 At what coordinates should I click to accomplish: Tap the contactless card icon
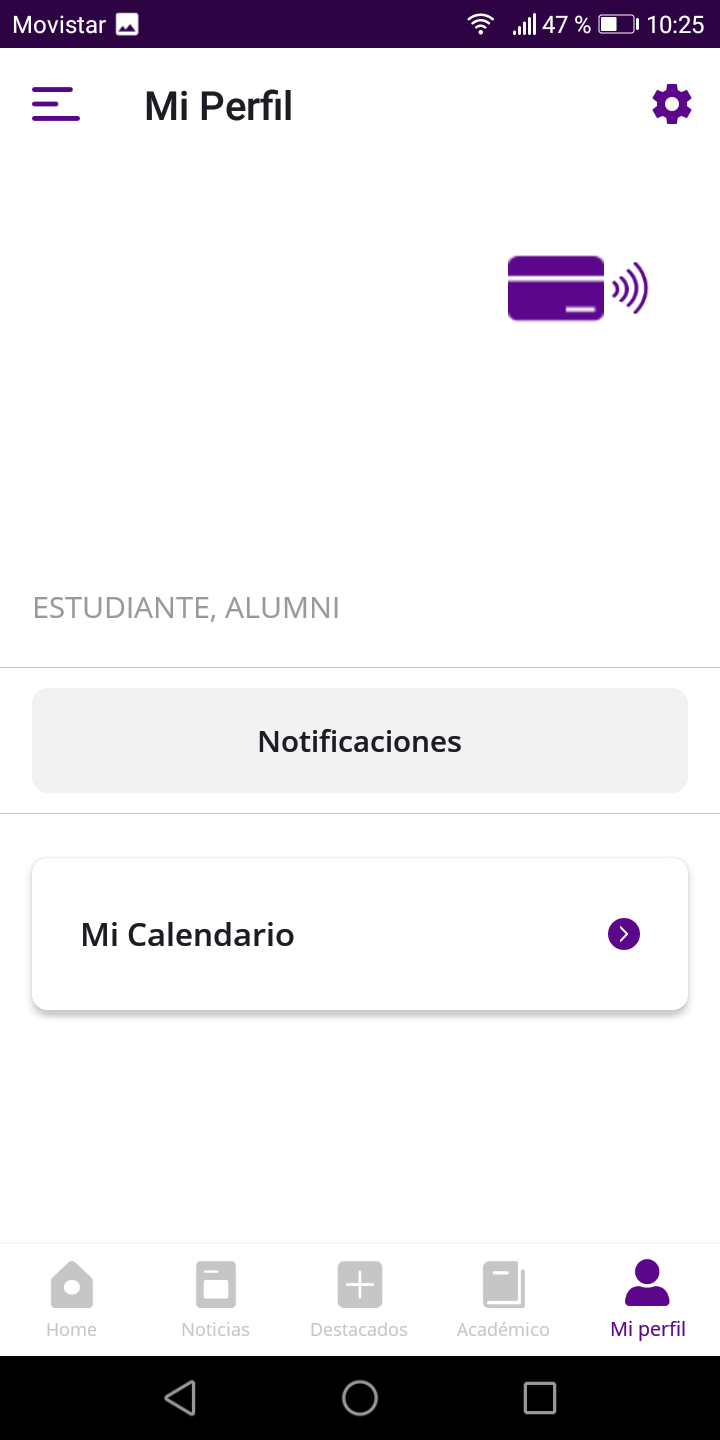click(578, 288)
